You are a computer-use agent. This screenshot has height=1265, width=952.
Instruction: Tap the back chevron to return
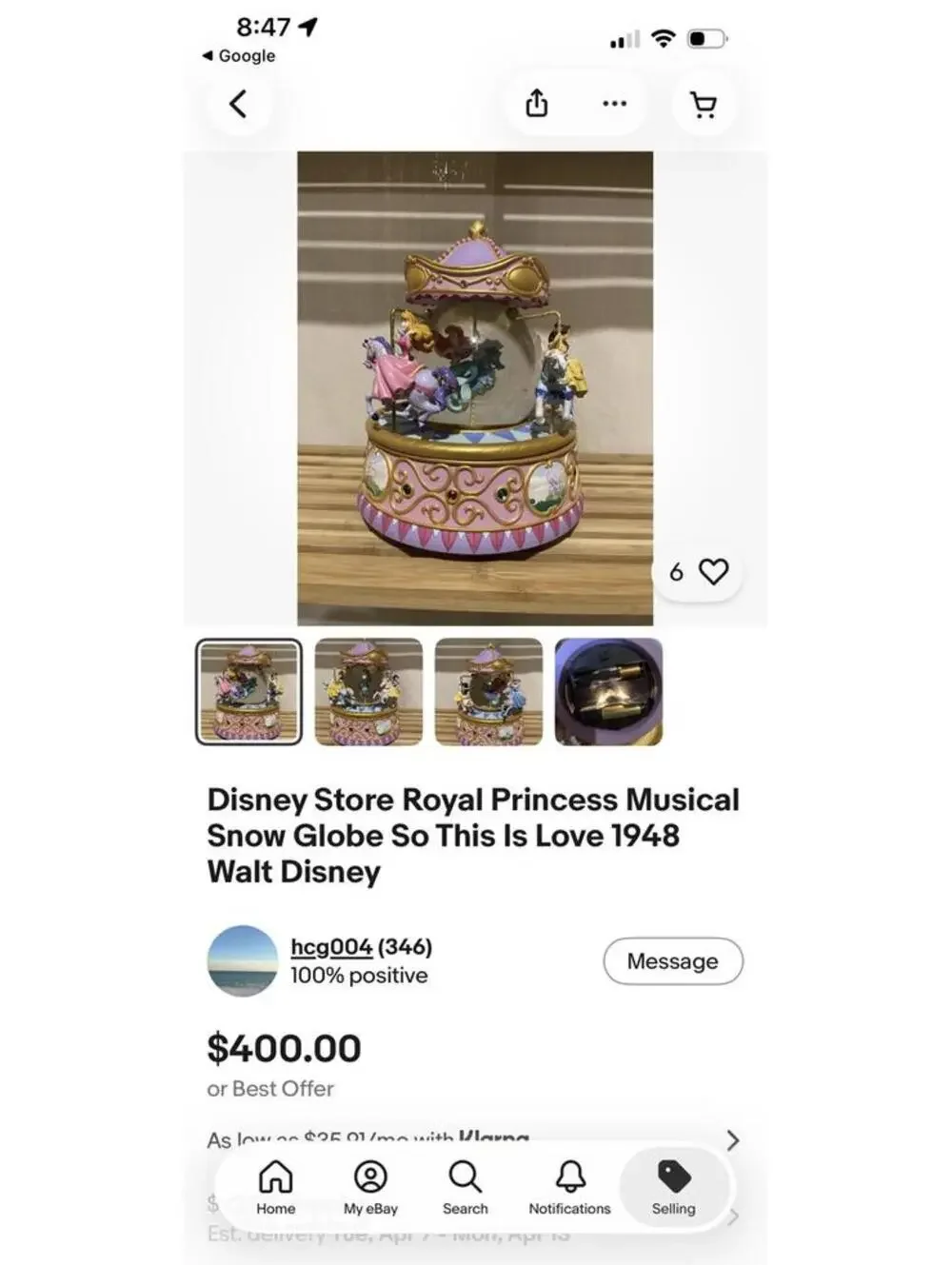click(239, 104)
